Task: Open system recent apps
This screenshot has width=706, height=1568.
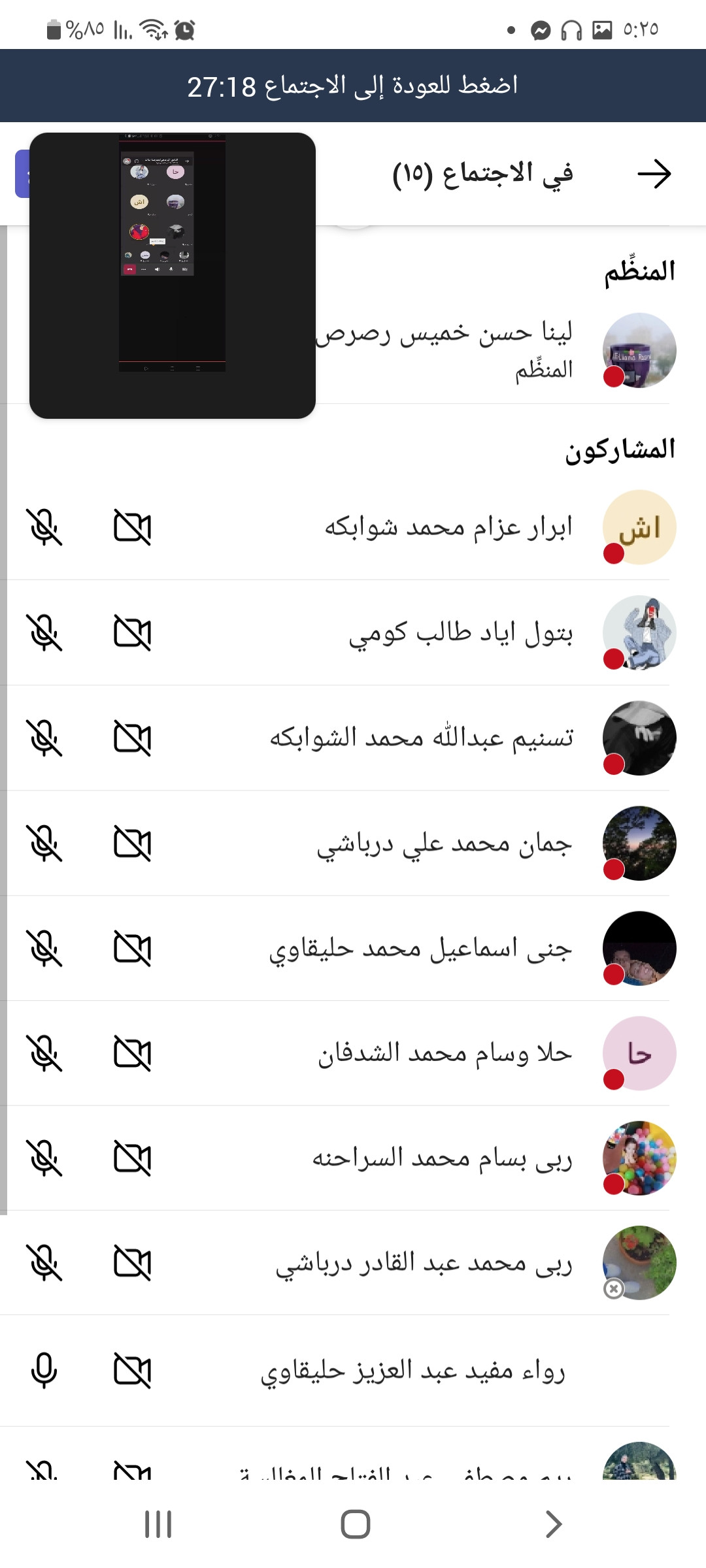Action: click(158, 1524)
